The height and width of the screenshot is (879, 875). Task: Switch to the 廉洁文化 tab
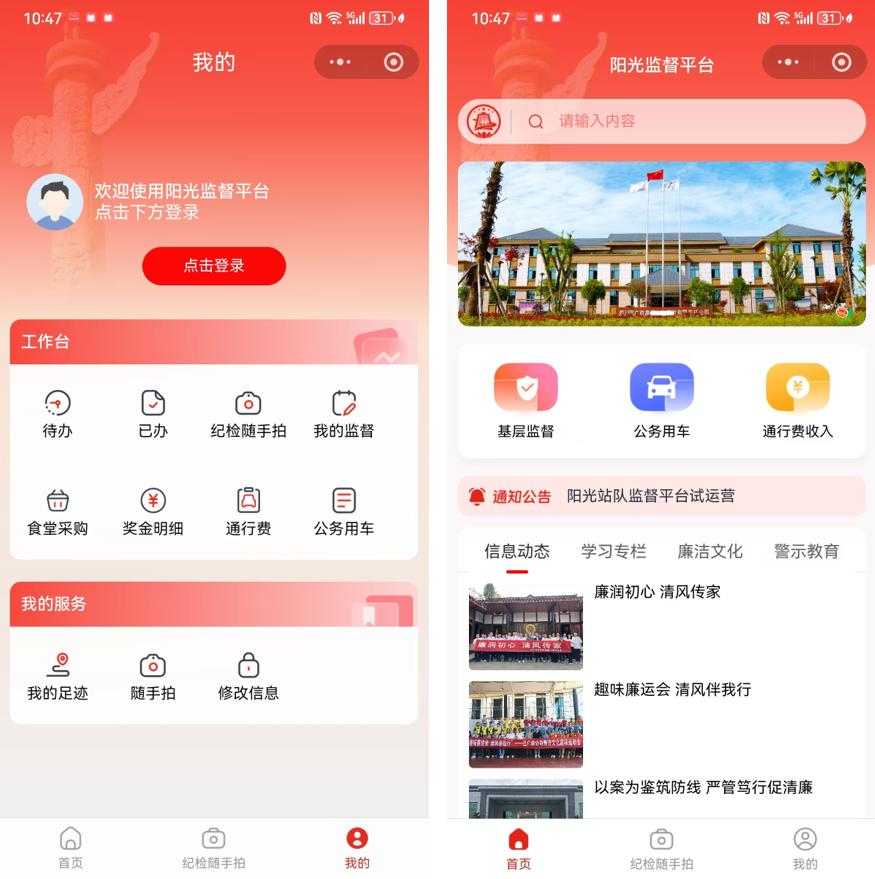pos(710,551)
